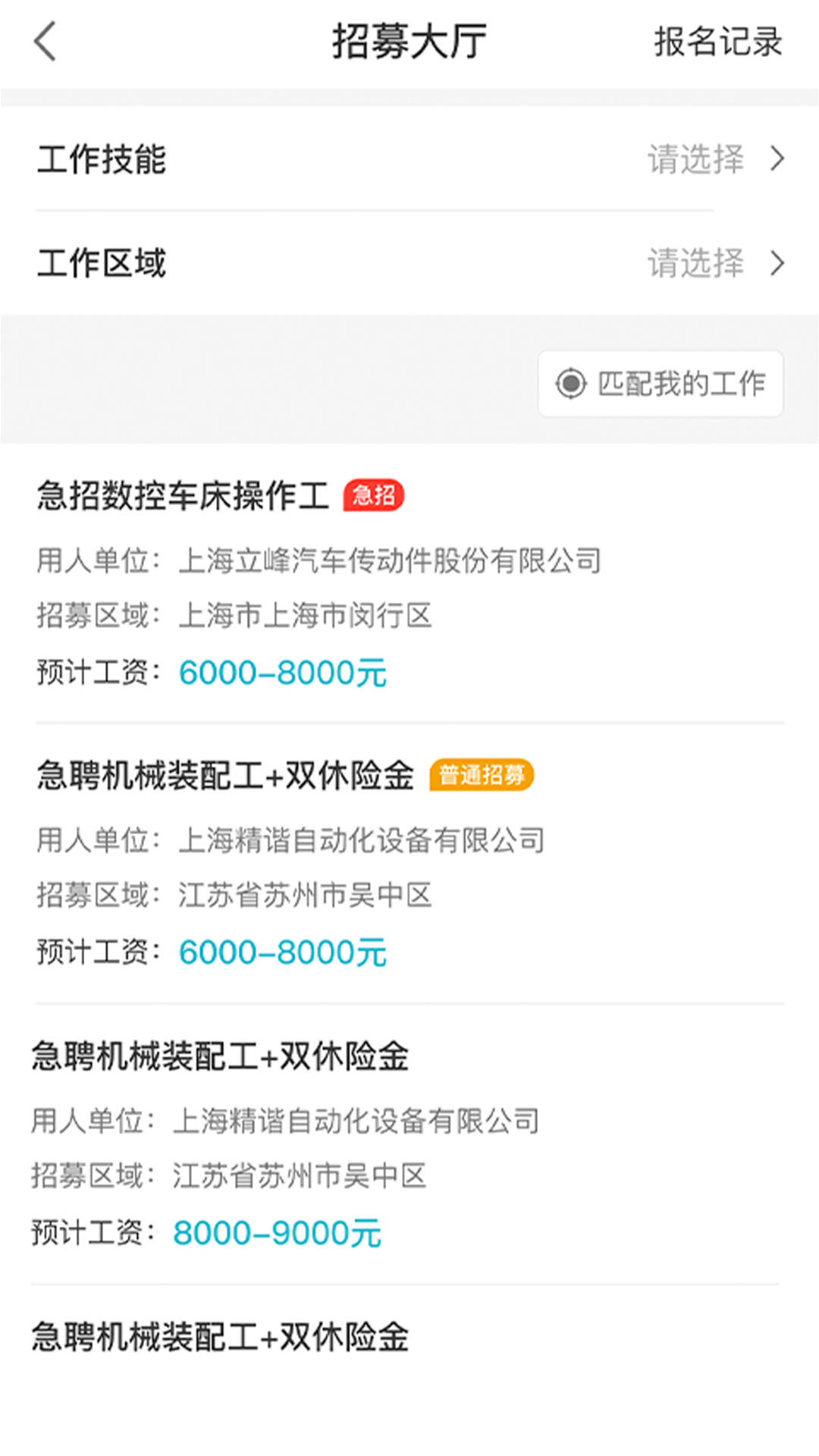This screenshot has width=819, height=1456.
Task: Open 报名记录 at top right
Action: tap(715, 42)
